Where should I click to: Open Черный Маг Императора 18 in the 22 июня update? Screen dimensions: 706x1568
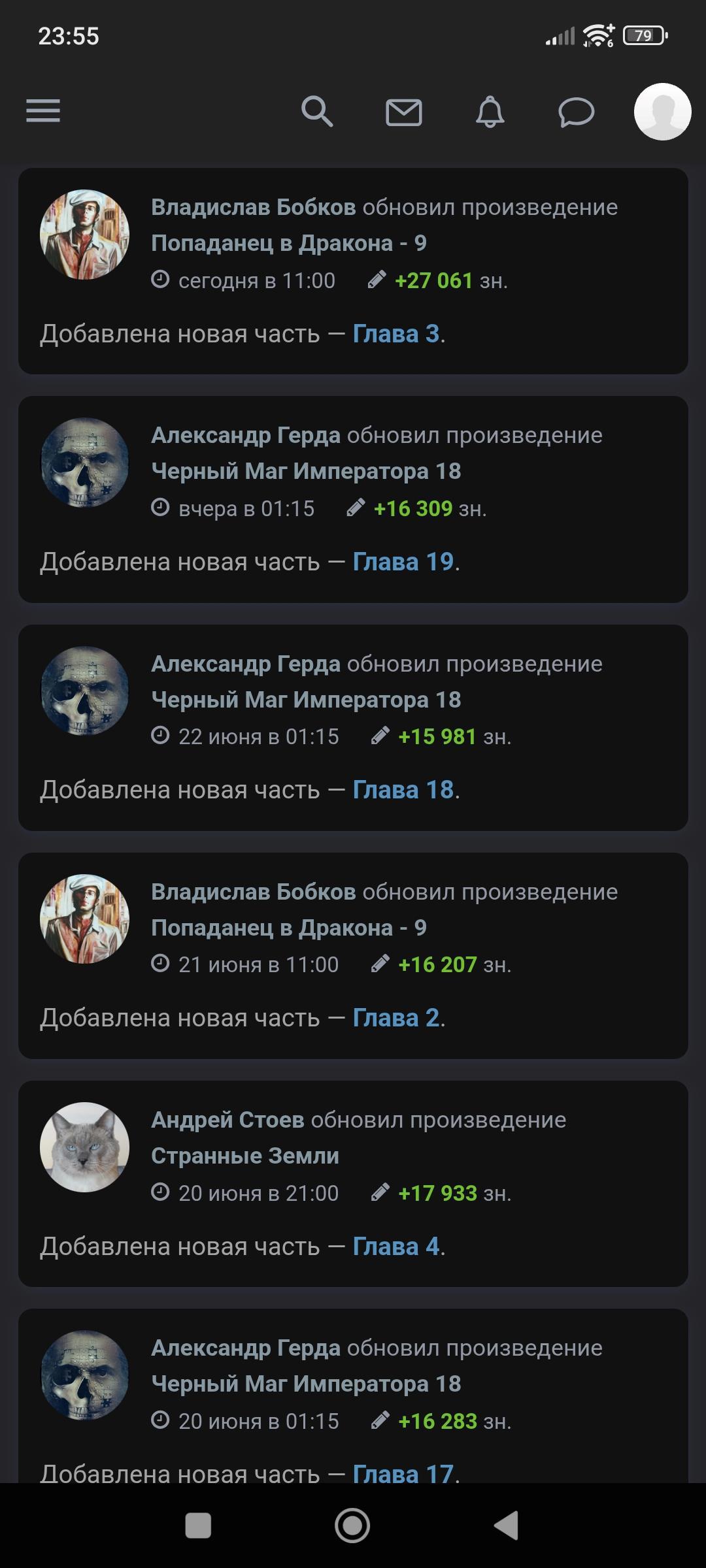[306, 700]
